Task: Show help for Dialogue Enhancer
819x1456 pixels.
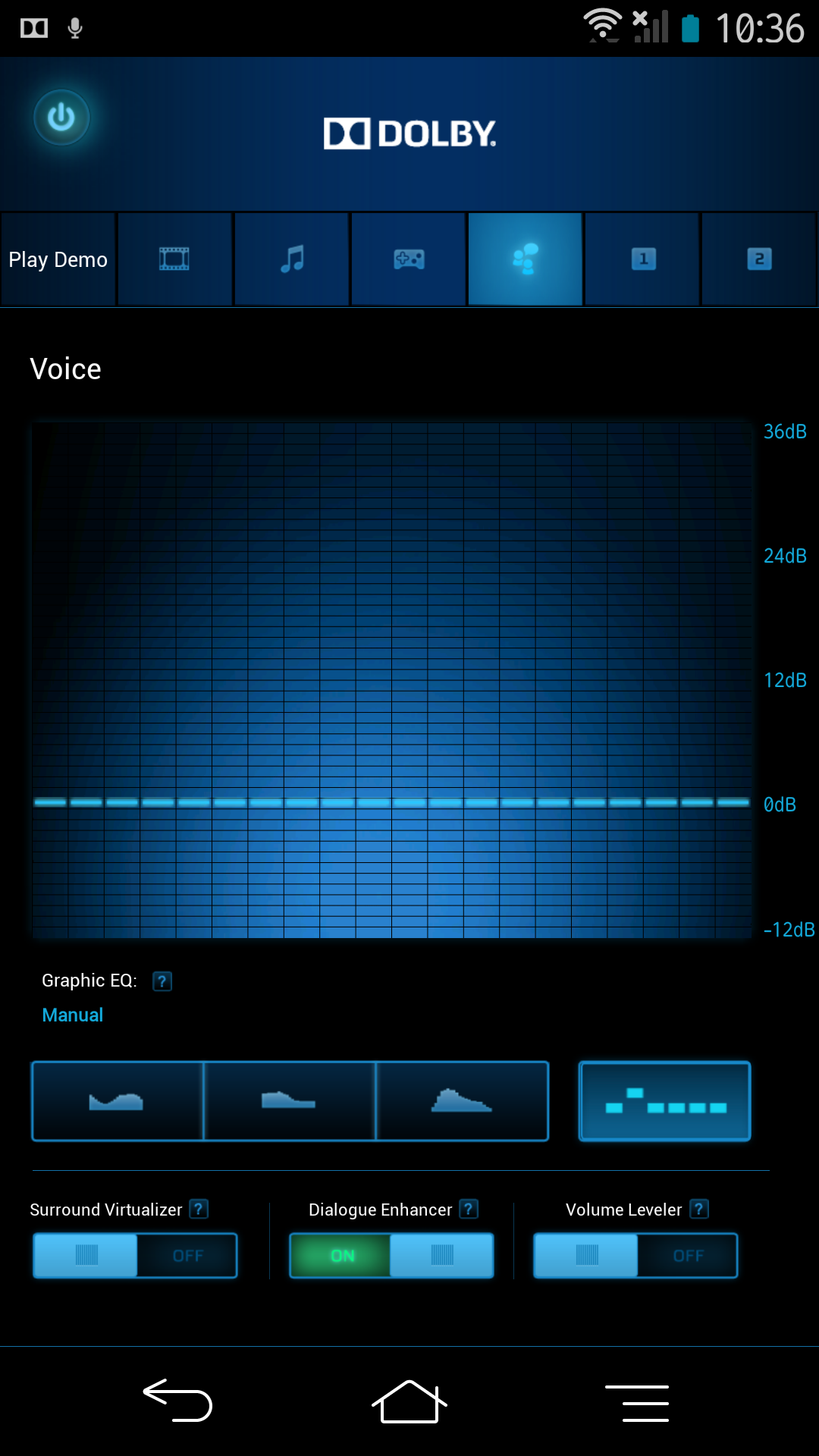Action: tap(469, 1209)
